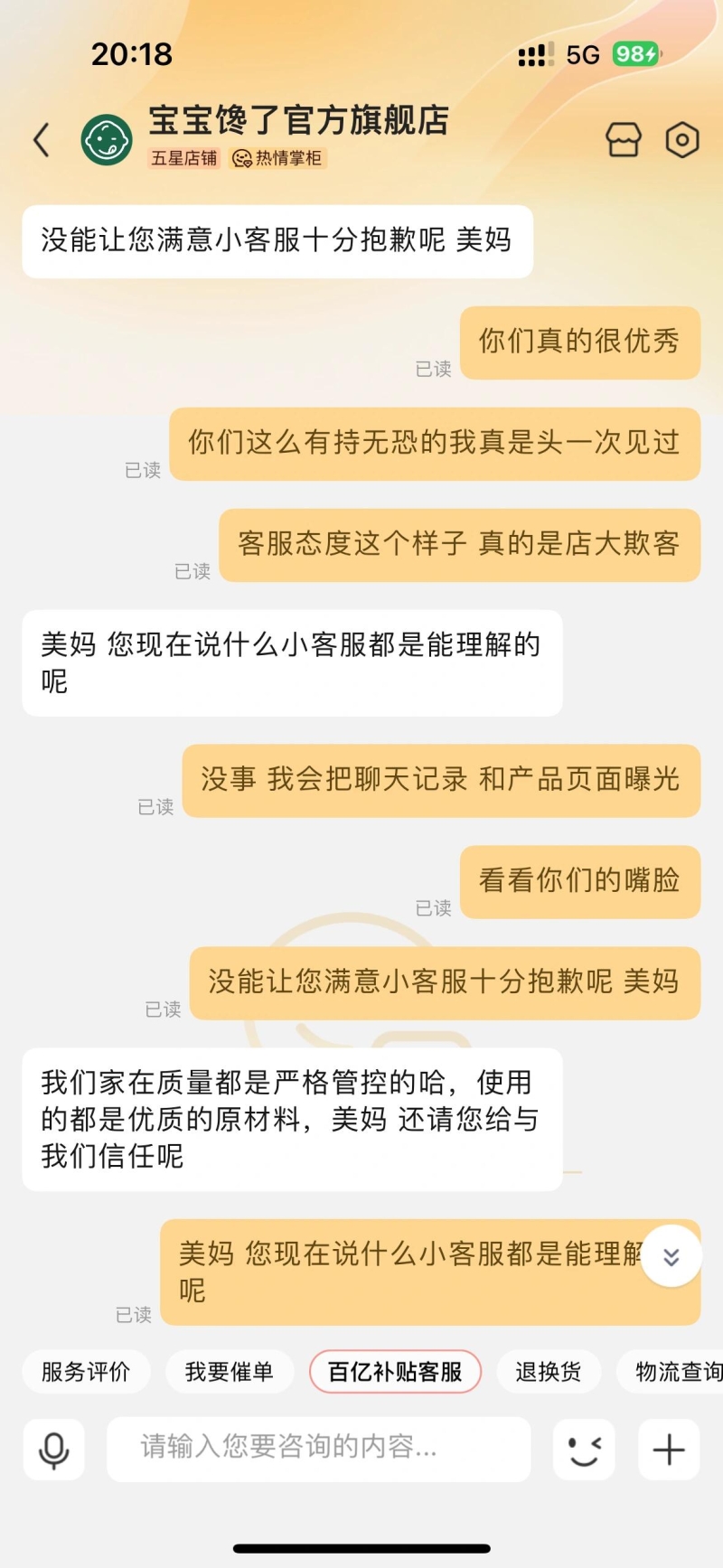
Task: Open chat settings hexagon icon
Action: coord(682,140)
